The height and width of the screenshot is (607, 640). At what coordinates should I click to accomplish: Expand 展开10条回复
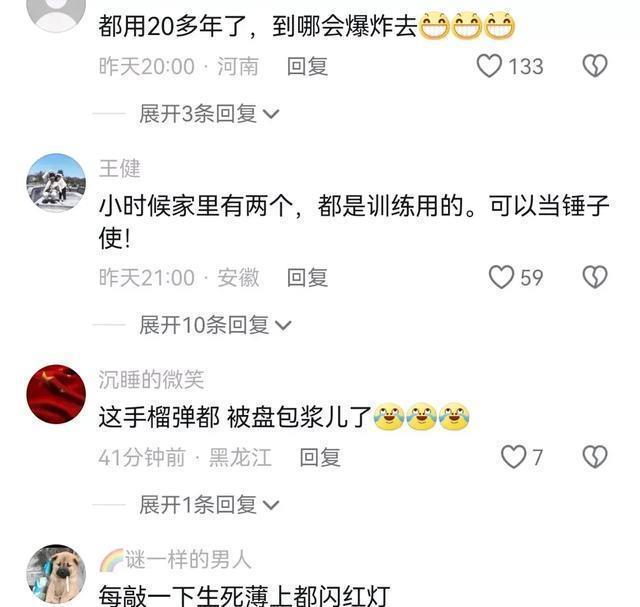(214, 324)
